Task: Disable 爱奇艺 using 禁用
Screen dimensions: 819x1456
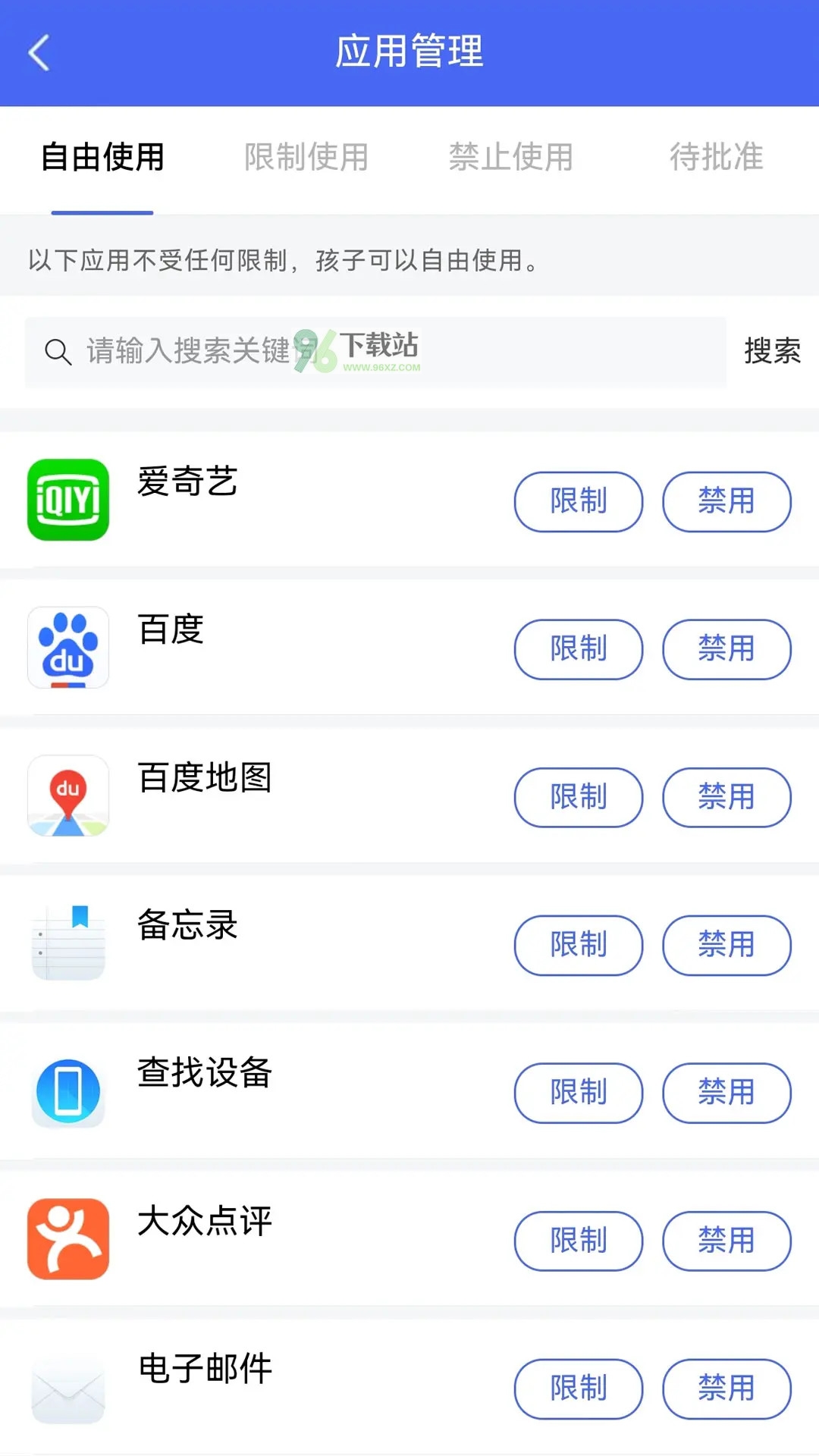Action: (726, 501)
